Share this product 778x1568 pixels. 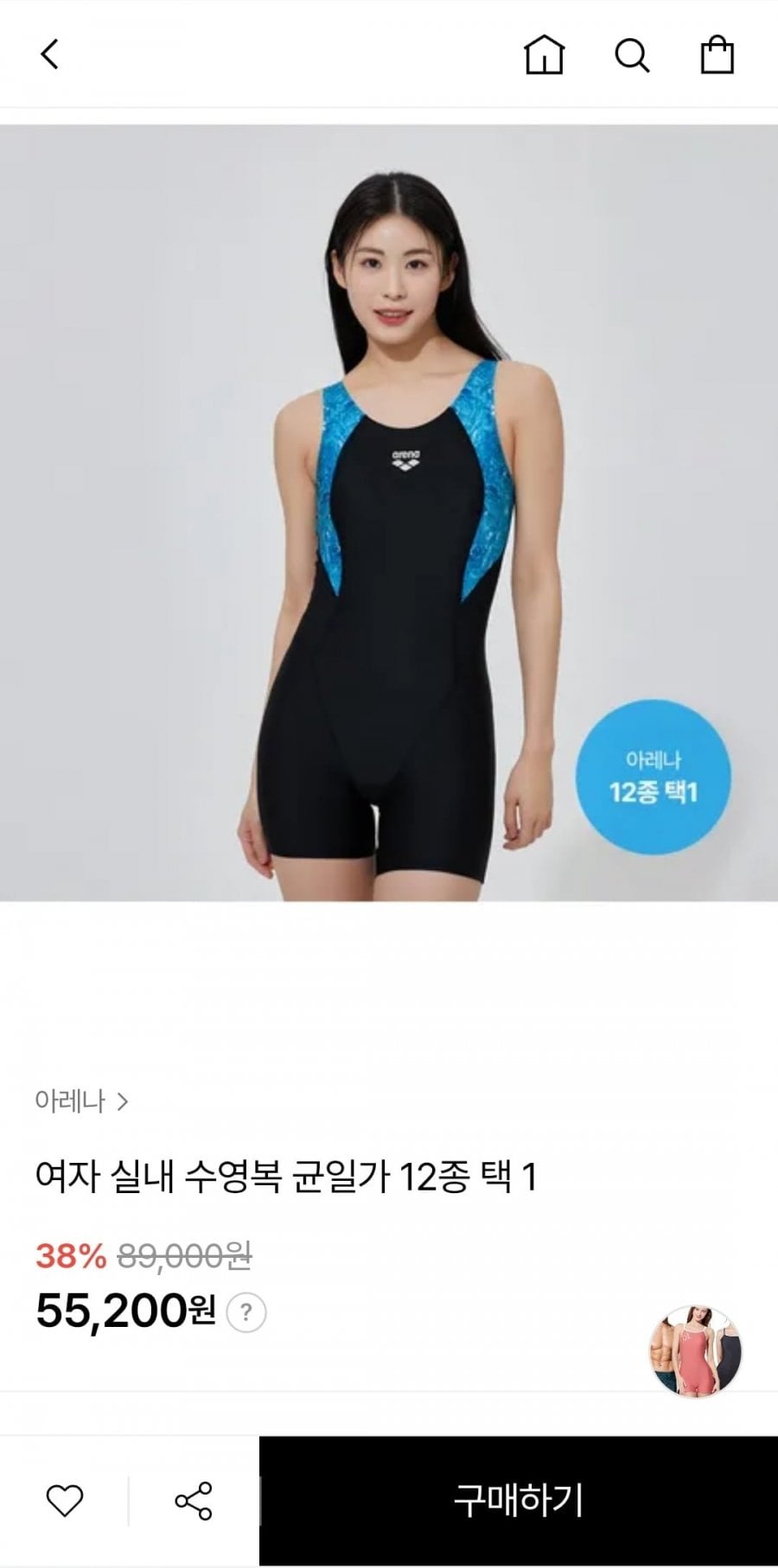pos(194,1501)
